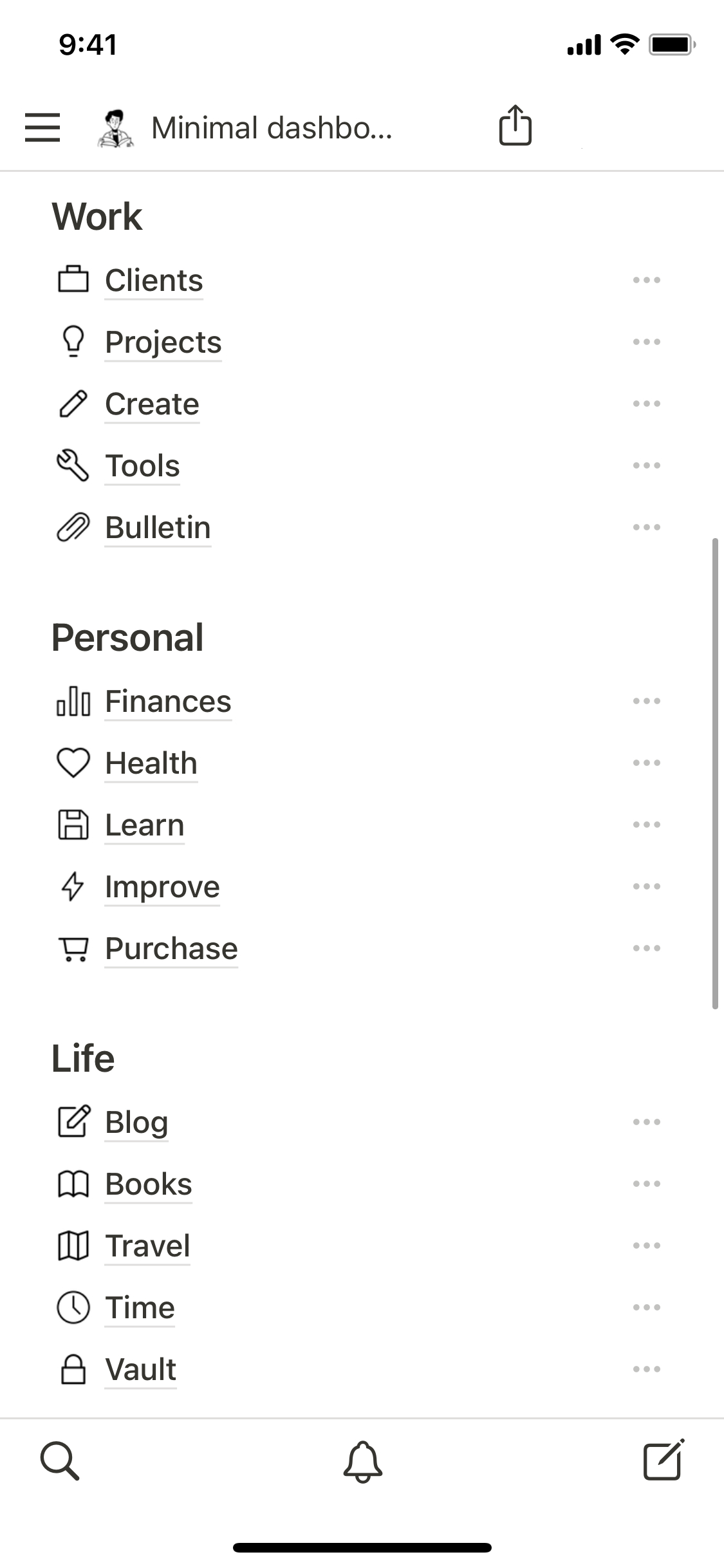Go to the Improve page
Image resolution: width=724 pixels, height=1568 pixels.
pyautogui.click(x=162, y=887)
